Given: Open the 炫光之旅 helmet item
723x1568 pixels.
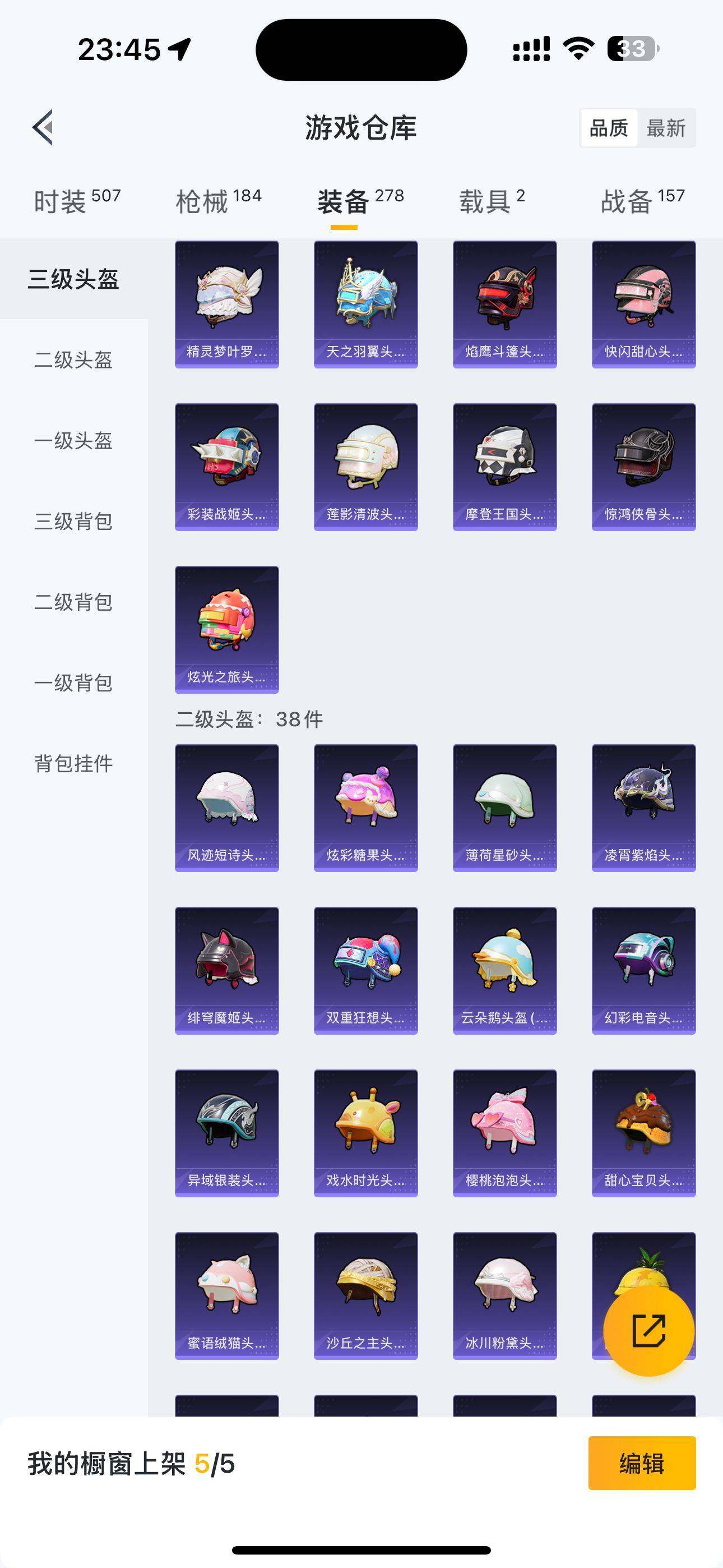Looking at the screenshot, I should 227,629.
